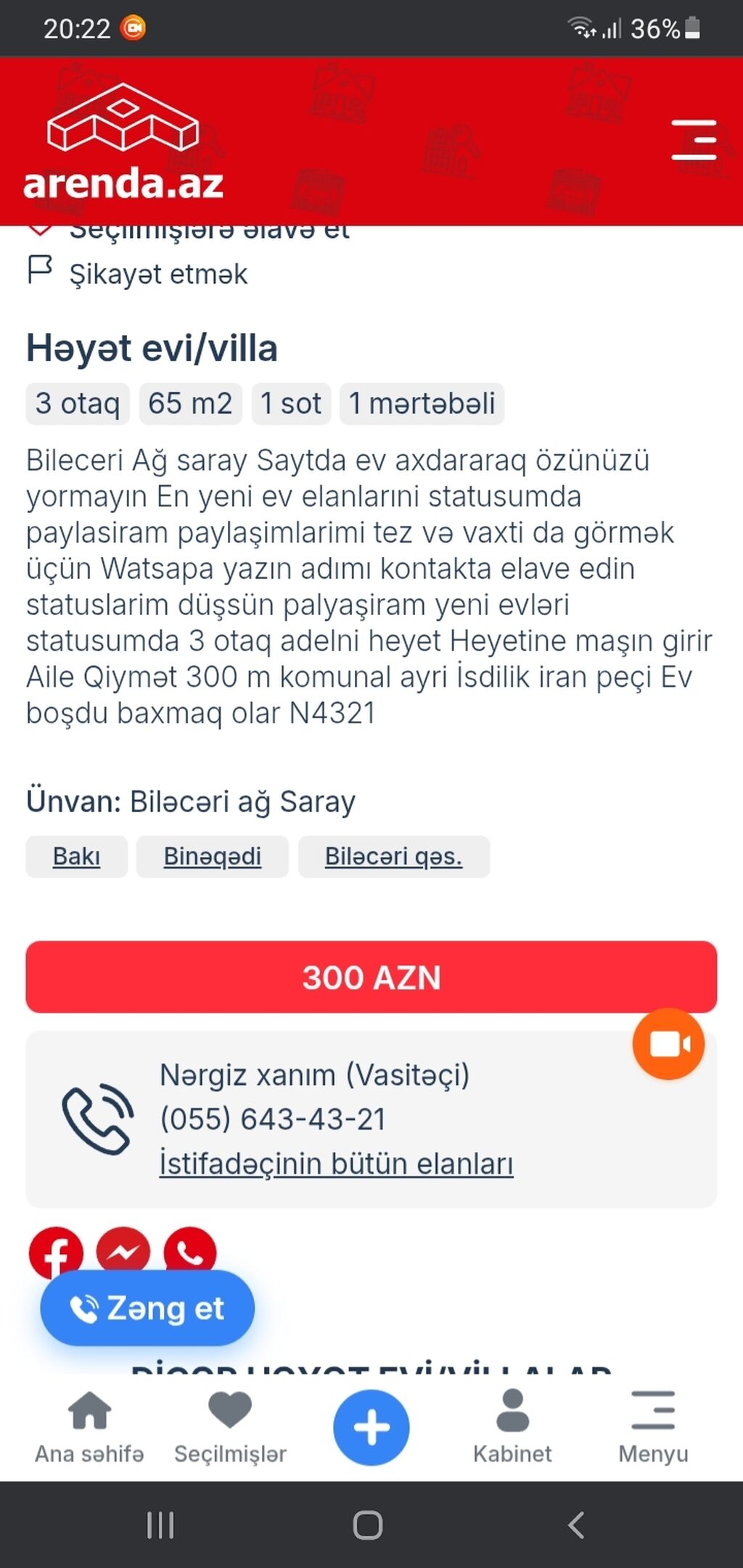Image resolution: width=743 pixels, height=1568 pixels.
Task: Call the number (055) 643-43-21
Action: coord(272,1119)
